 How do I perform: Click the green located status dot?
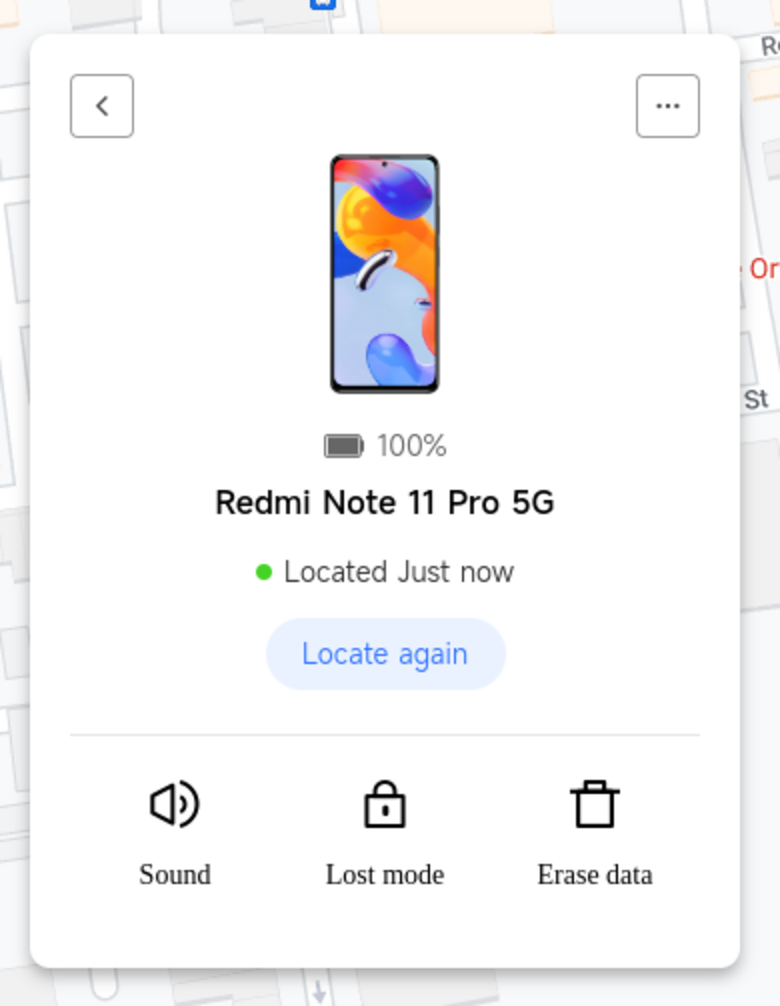tap(264, 571)
